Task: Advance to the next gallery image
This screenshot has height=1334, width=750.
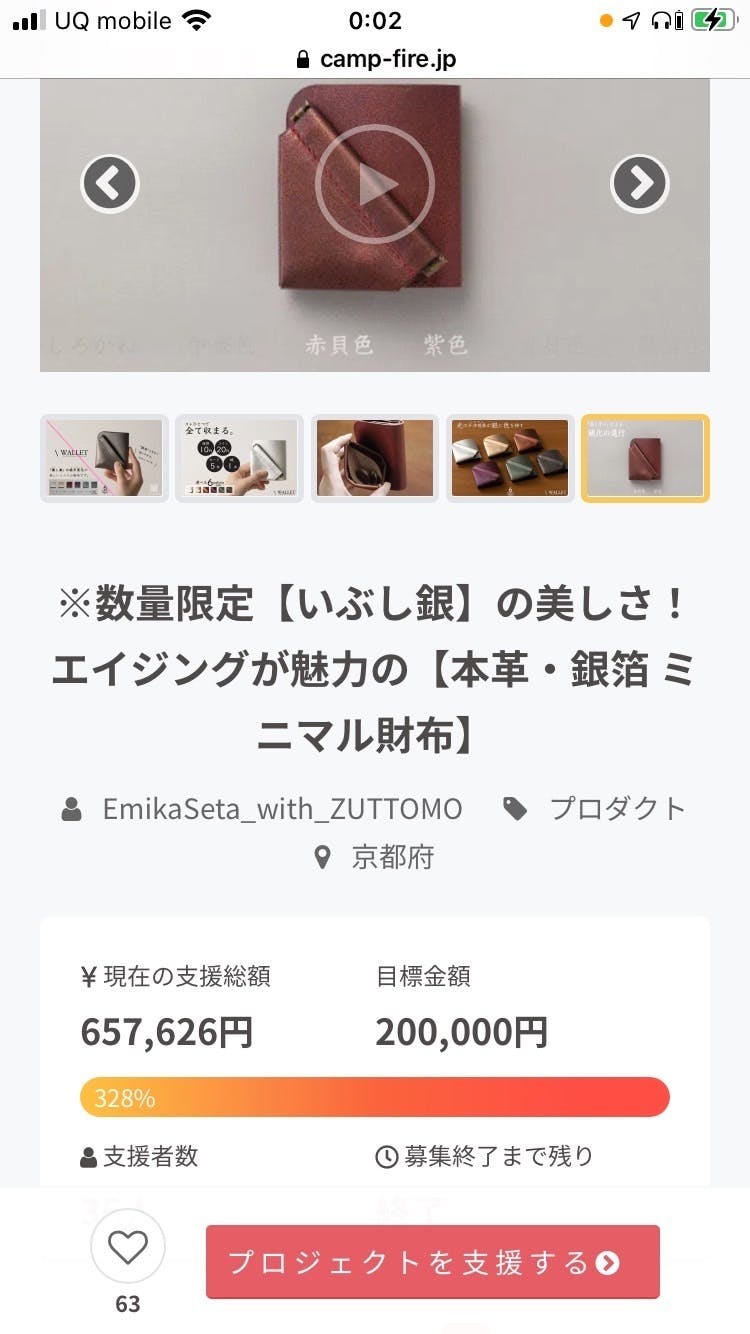Action: [640, 184]
